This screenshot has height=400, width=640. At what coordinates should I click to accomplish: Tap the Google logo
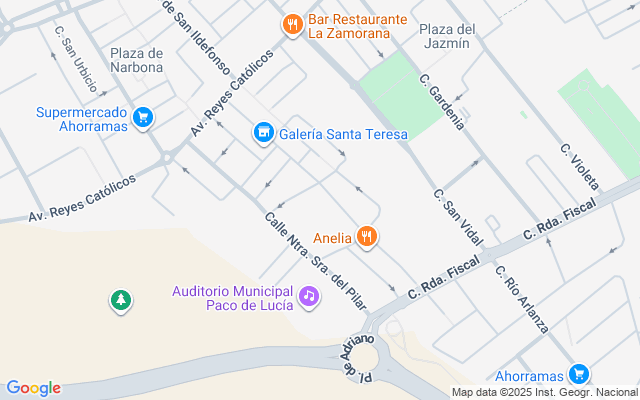click(33, 388)
